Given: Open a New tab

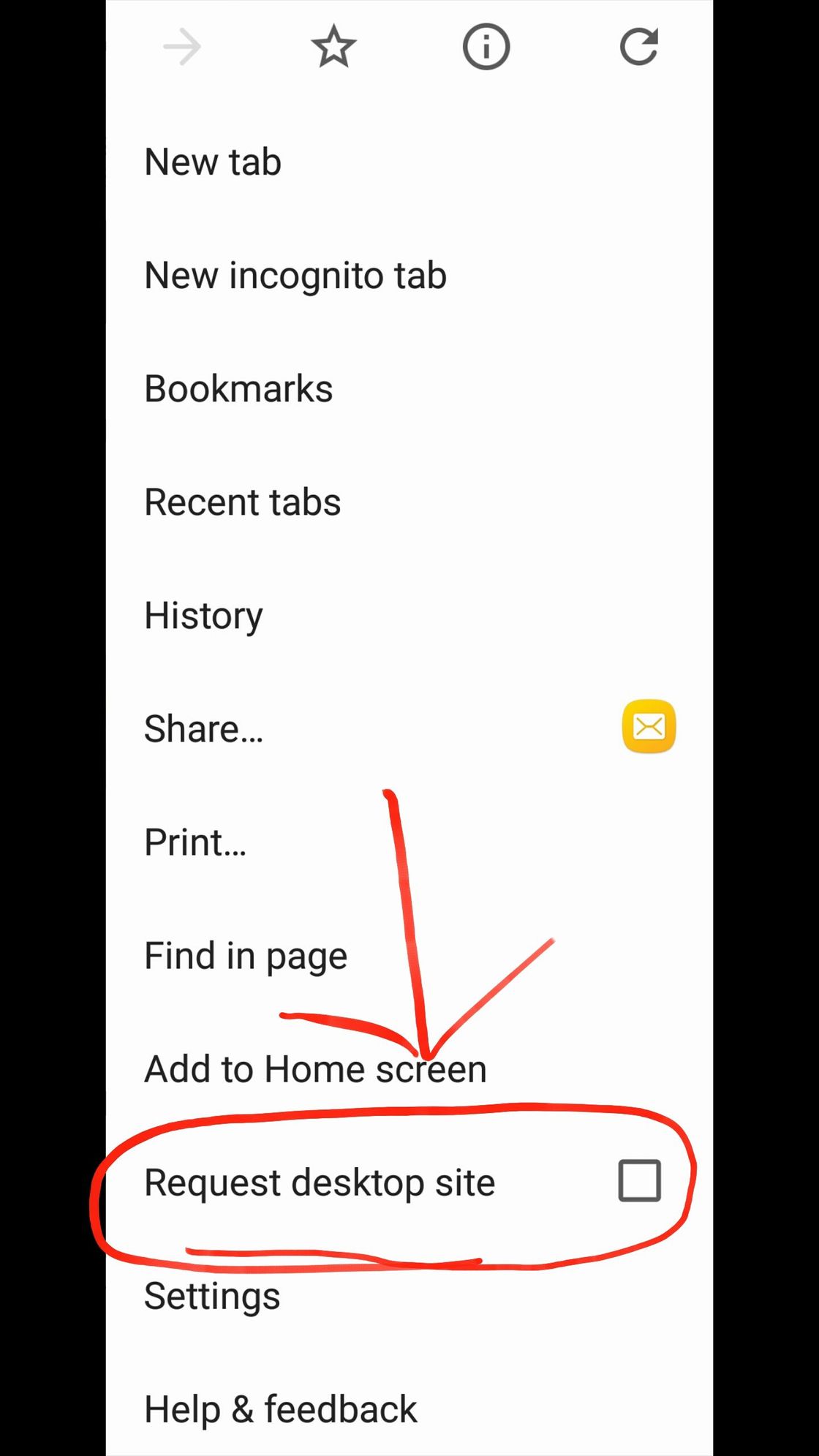Looking at the screenshot, I should 213,162.
